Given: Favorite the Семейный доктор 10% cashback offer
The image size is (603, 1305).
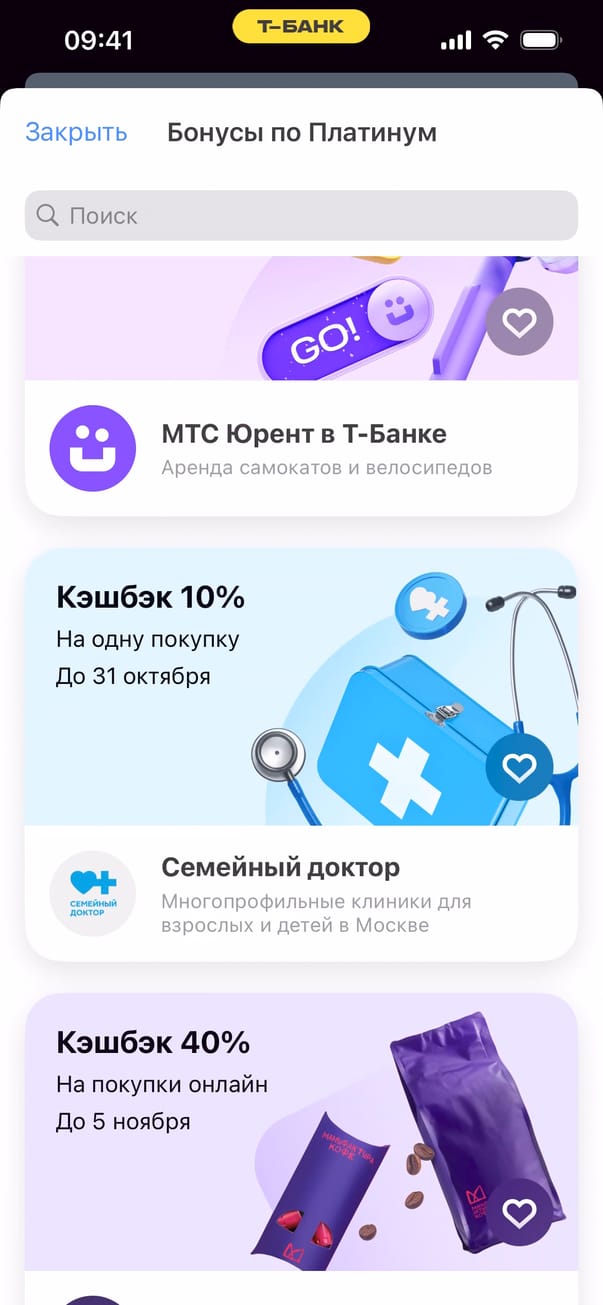Looking at the screenshot, I should 519,767.
